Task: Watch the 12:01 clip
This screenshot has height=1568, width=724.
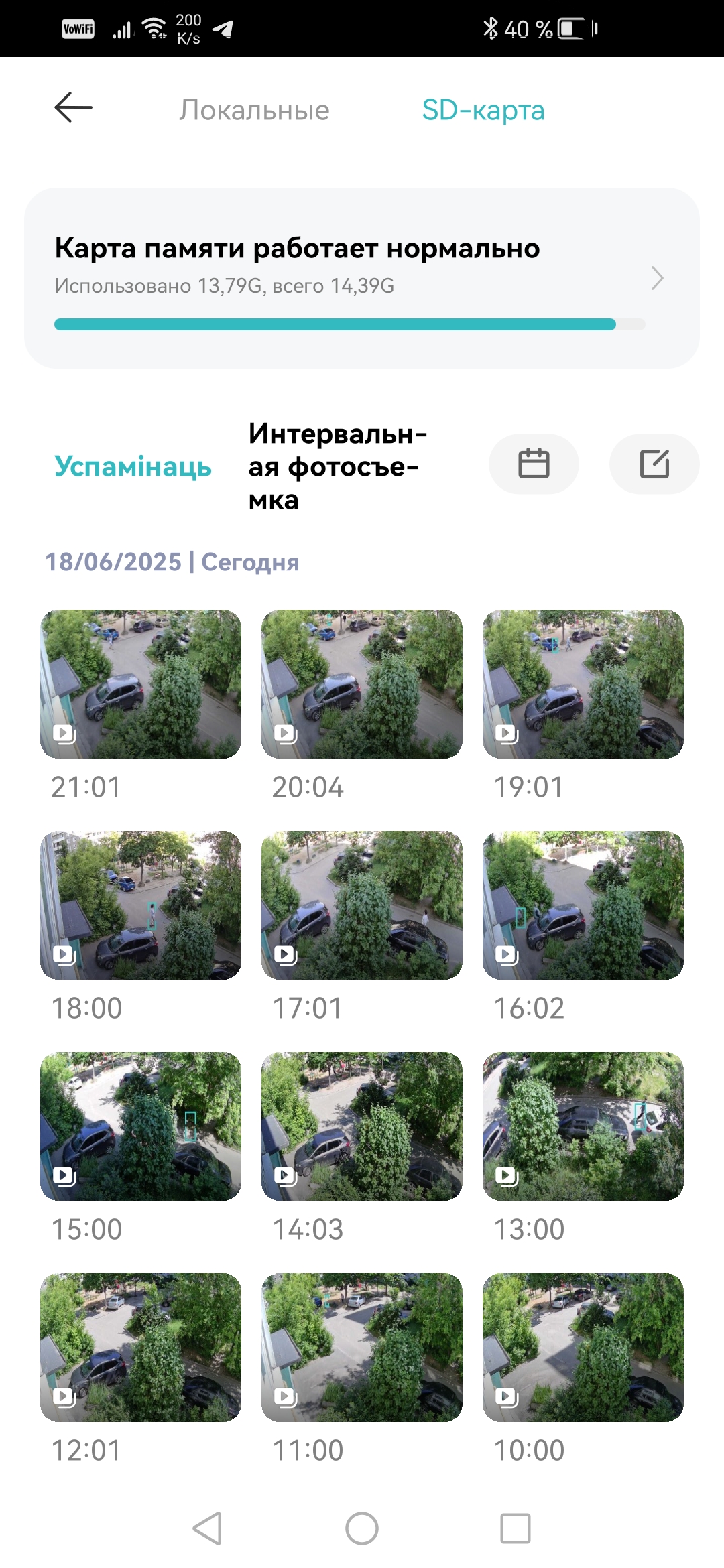Action: (141, 1347)
